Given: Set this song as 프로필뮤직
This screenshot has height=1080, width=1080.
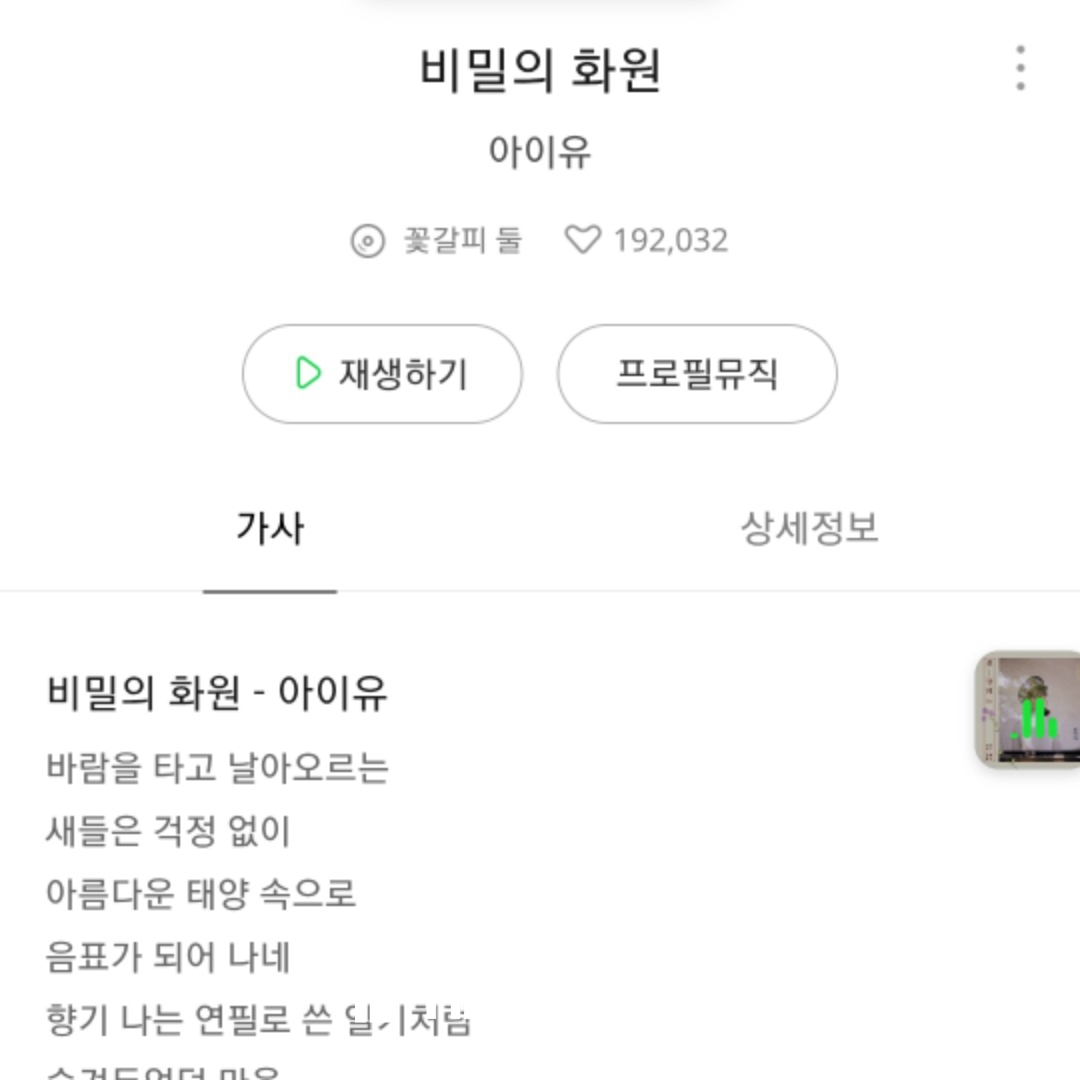Looking at the screenshot, I should coord(696,374).
